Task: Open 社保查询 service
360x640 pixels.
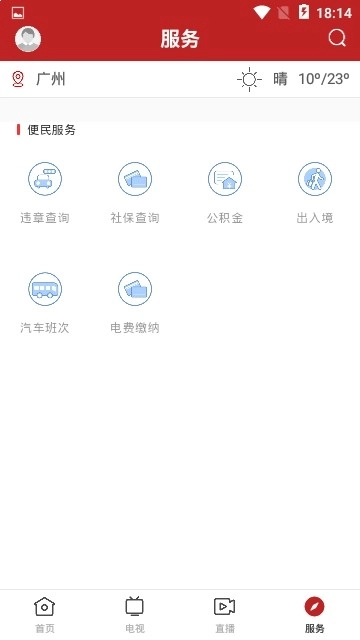Action: point(135,193)
